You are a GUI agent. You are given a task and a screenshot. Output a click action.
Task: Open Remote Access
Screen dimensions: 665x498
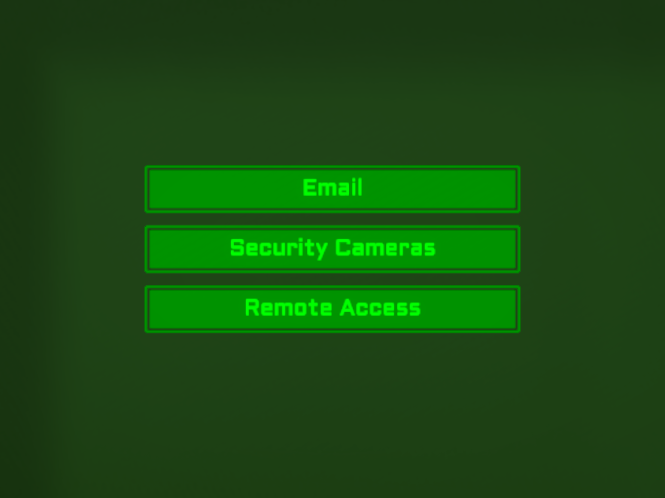tap(332, 309)
